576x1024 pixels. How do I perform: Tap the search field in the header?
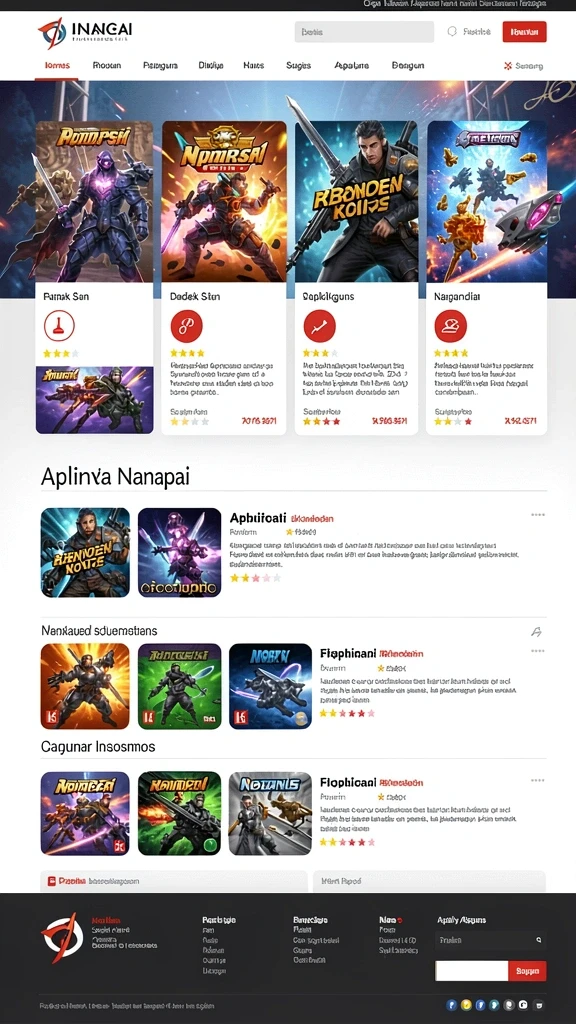click(364, 31)
